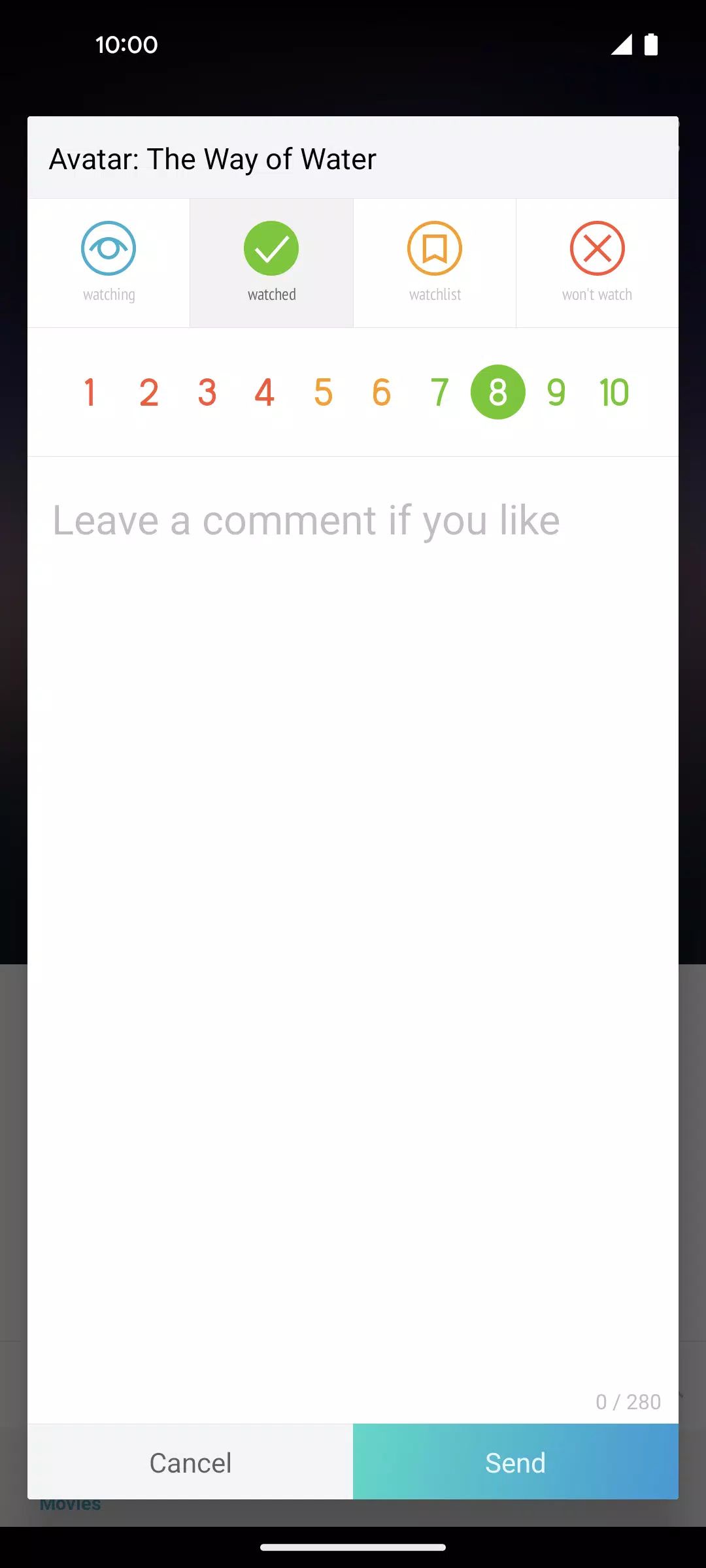Select the watched status
The image size is (706, 1568).
tap(271, 263)
